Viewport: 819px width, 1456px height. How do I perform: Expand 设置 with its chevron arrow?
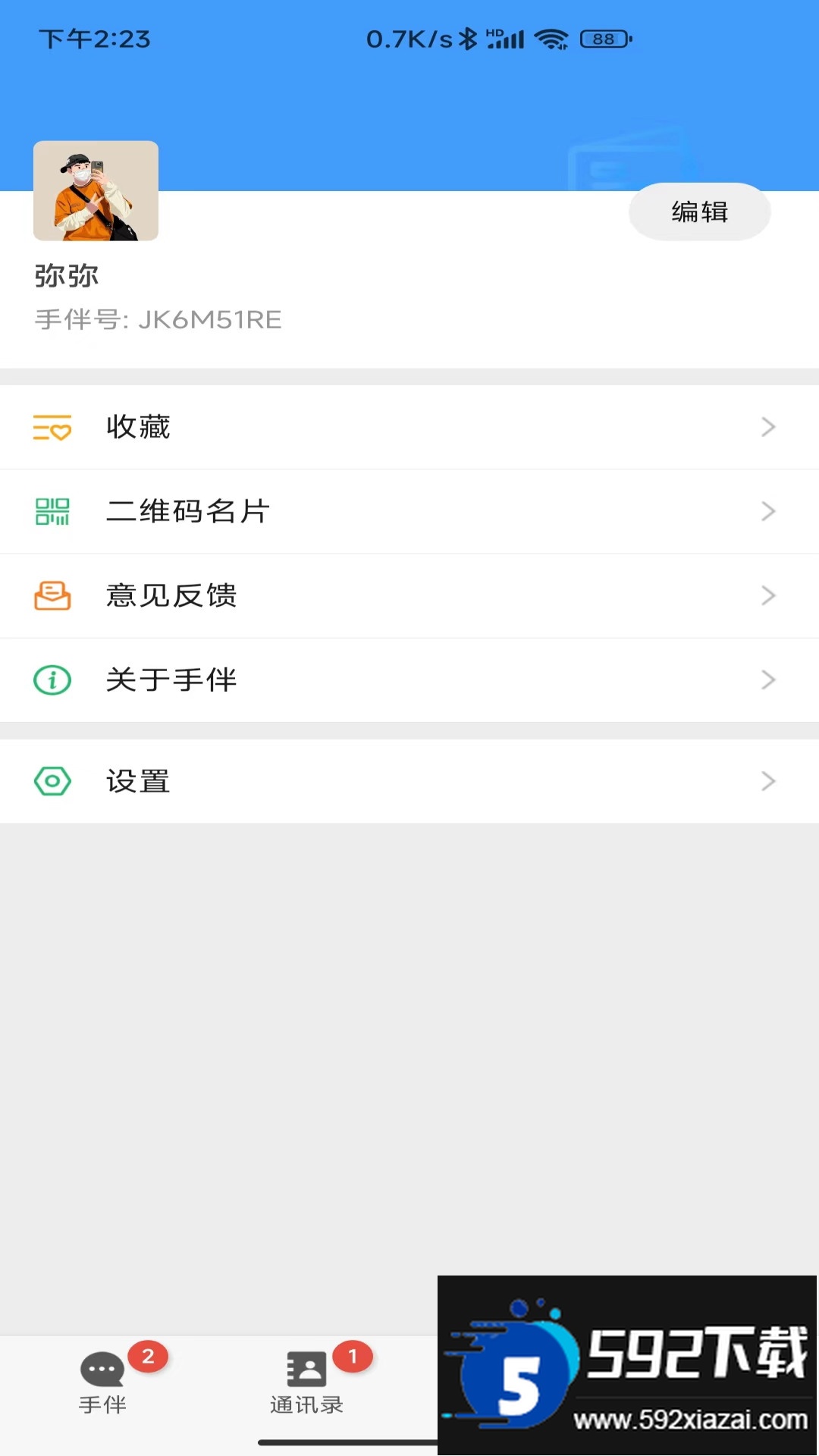click(768, 781)
